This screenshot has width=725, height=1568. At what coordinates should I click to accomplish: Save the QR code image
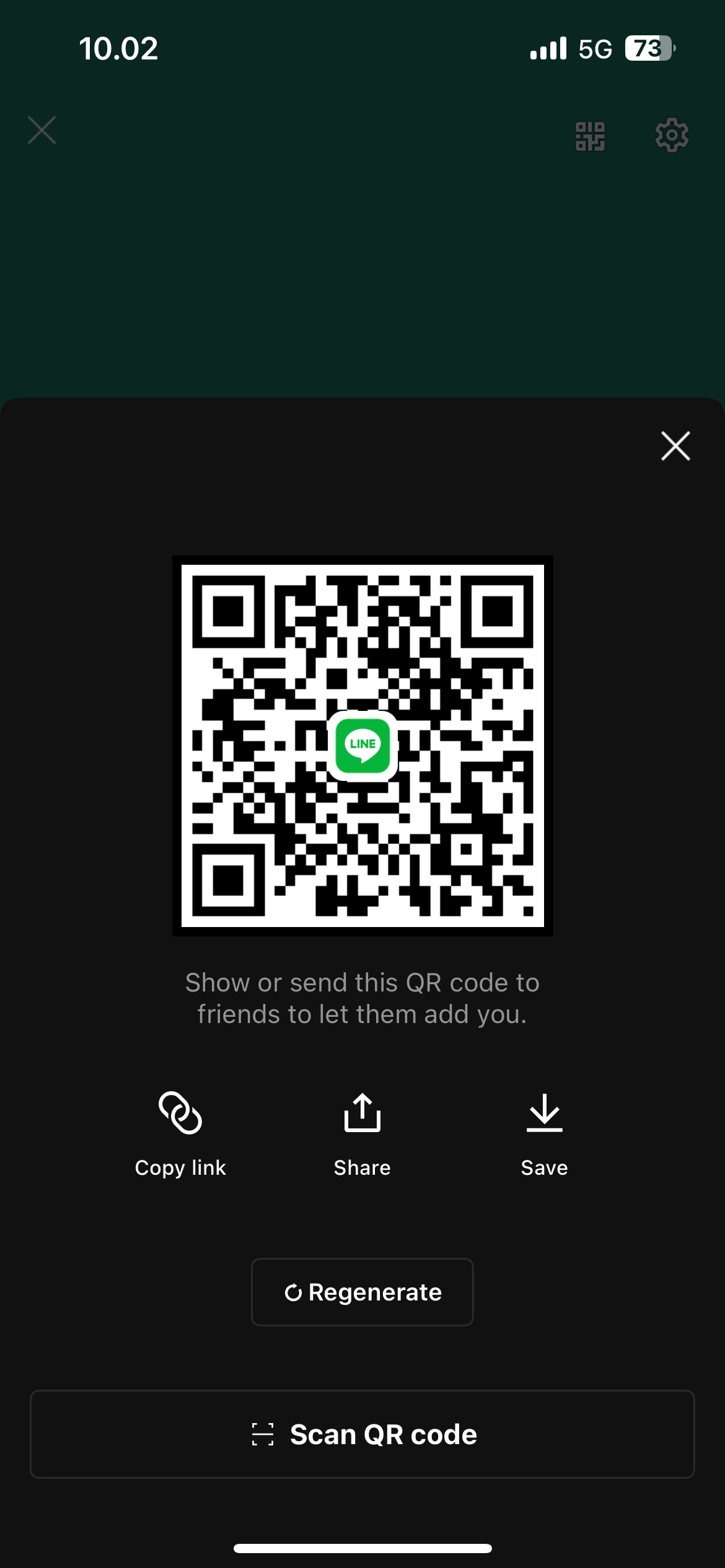coord(544,1135)
